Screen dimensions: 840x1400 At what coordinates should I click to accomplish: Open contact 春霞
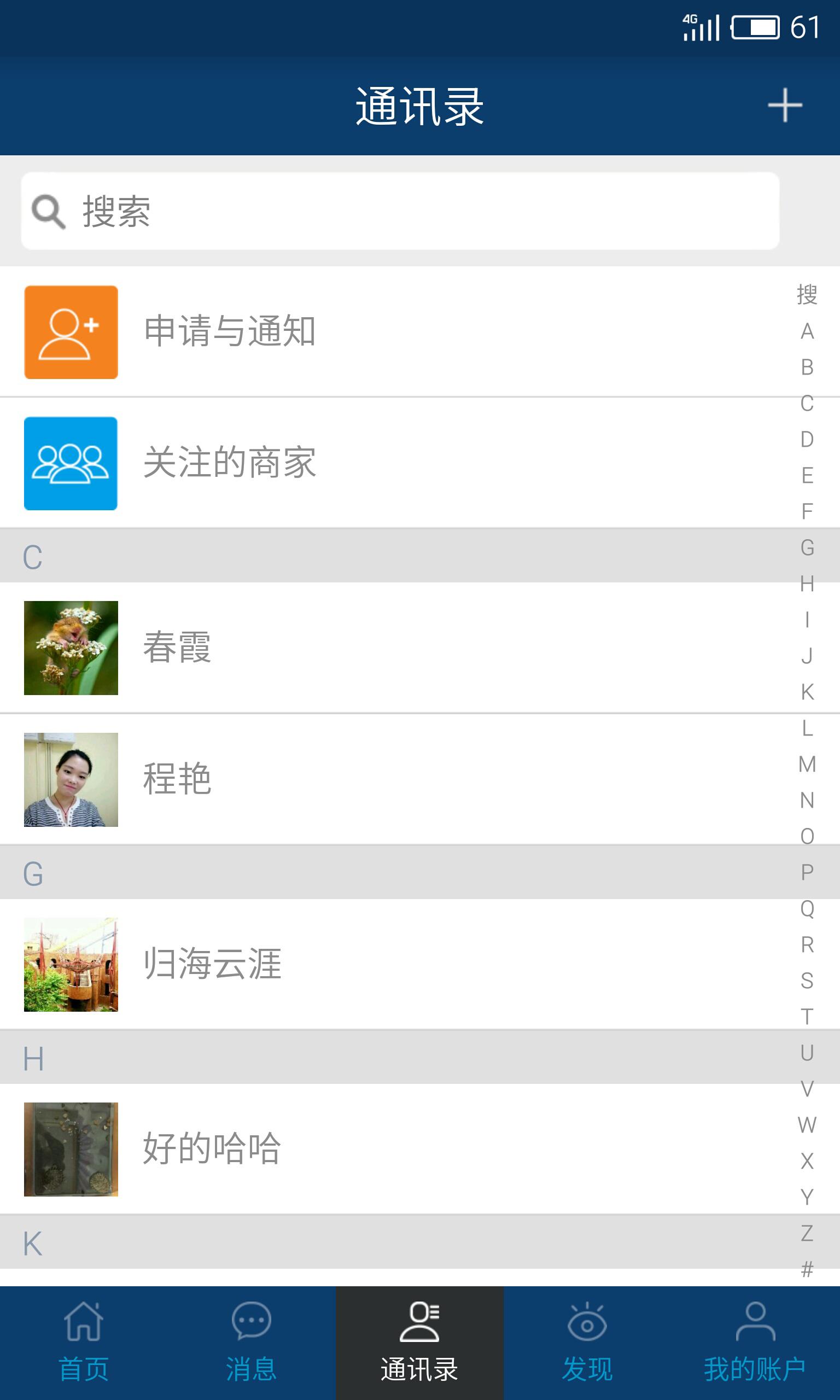(396, 647)
